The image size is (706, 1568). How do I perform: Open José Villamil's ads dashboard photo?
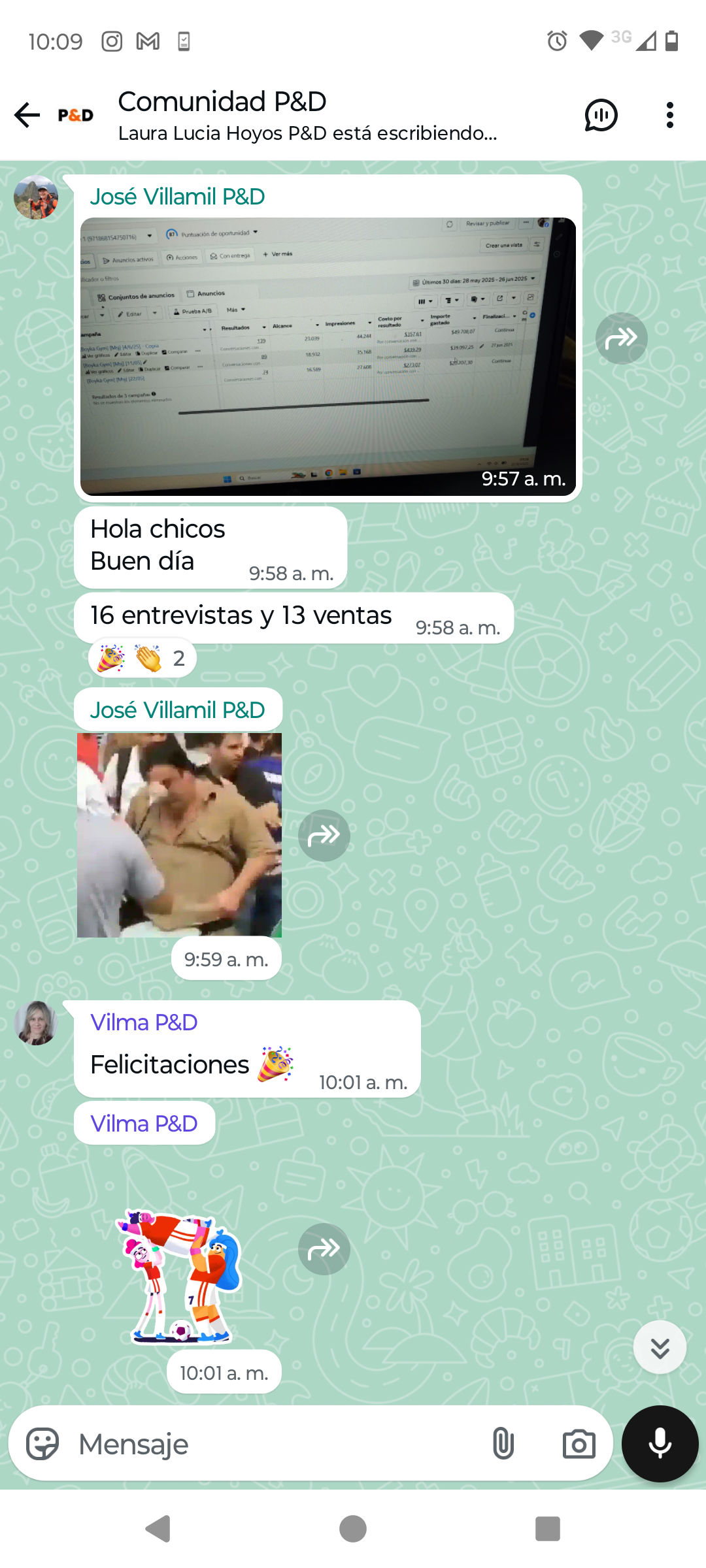(328, 356)
